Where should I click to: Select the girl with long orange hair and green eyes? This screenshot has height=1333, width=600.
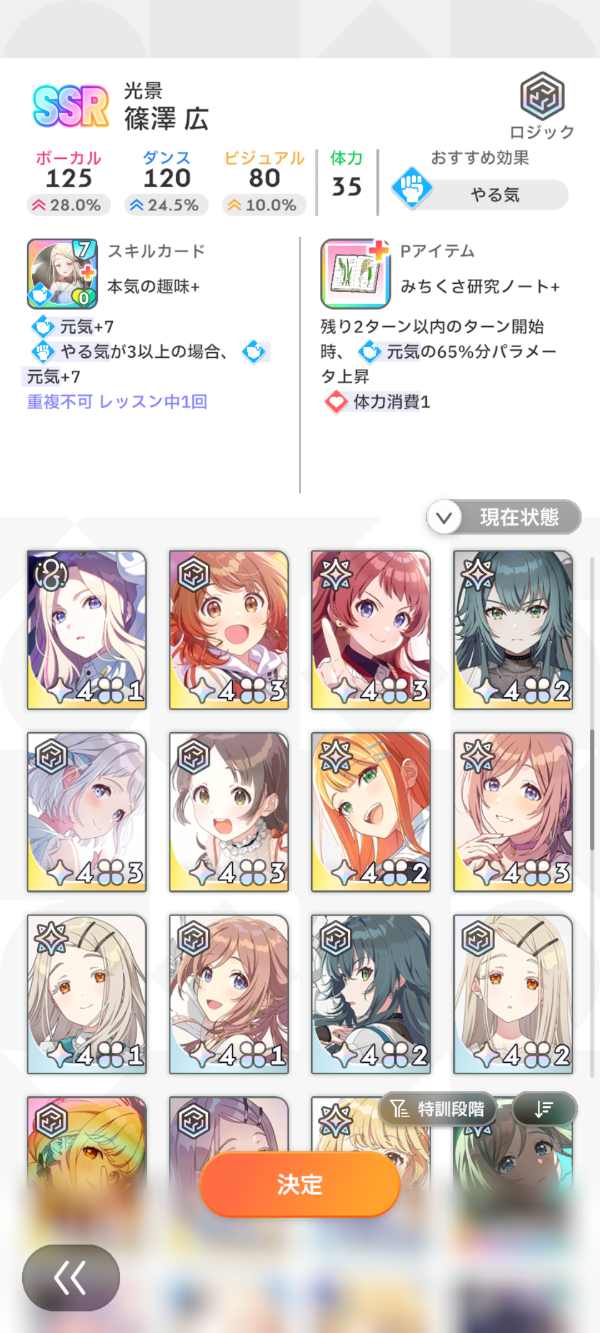coord(371,811)
